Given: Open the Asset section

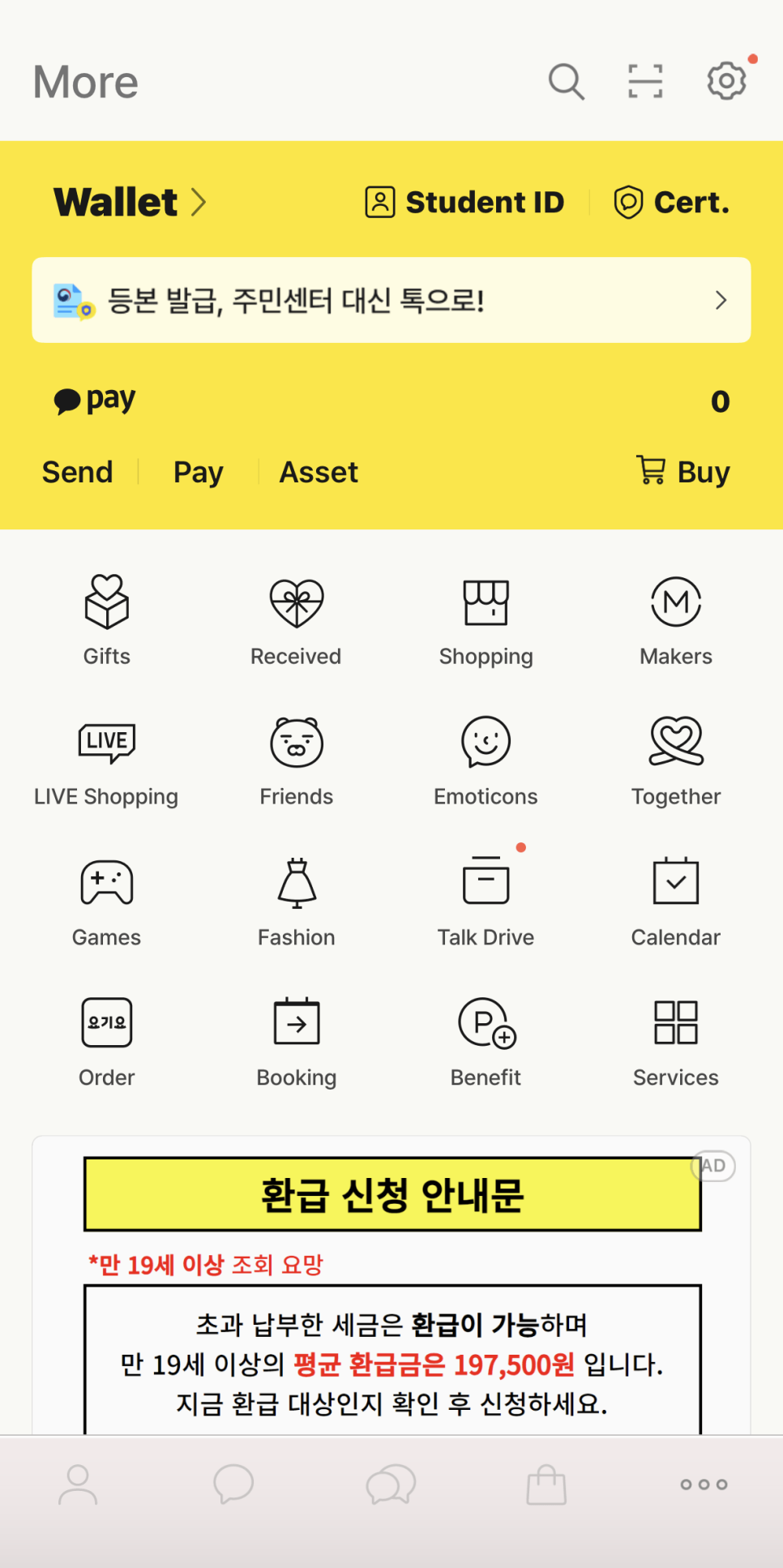Looking at the screenshot, I should click(319, 472).
